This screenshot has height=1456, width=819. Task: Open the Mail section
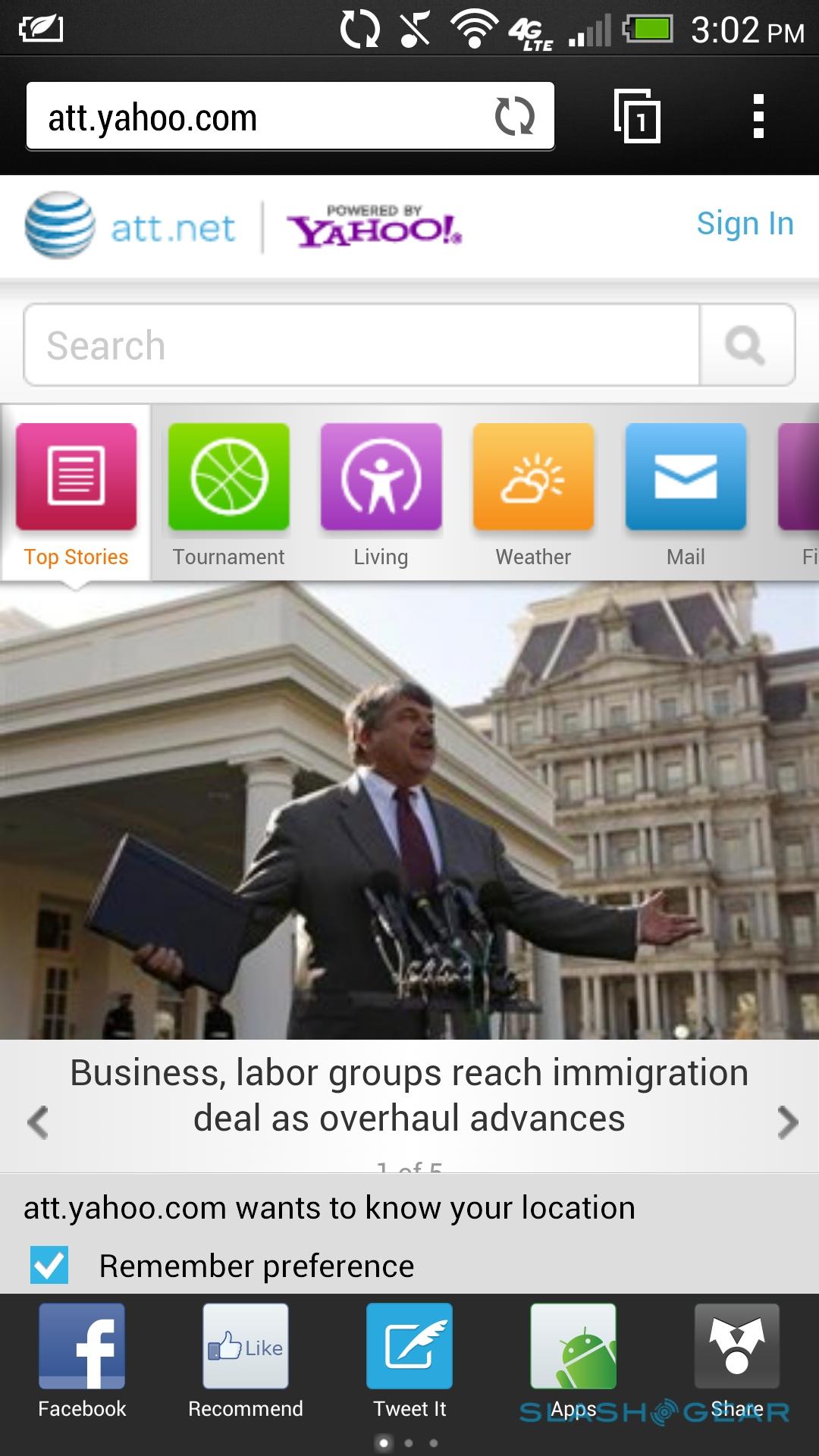pos(686,493)
